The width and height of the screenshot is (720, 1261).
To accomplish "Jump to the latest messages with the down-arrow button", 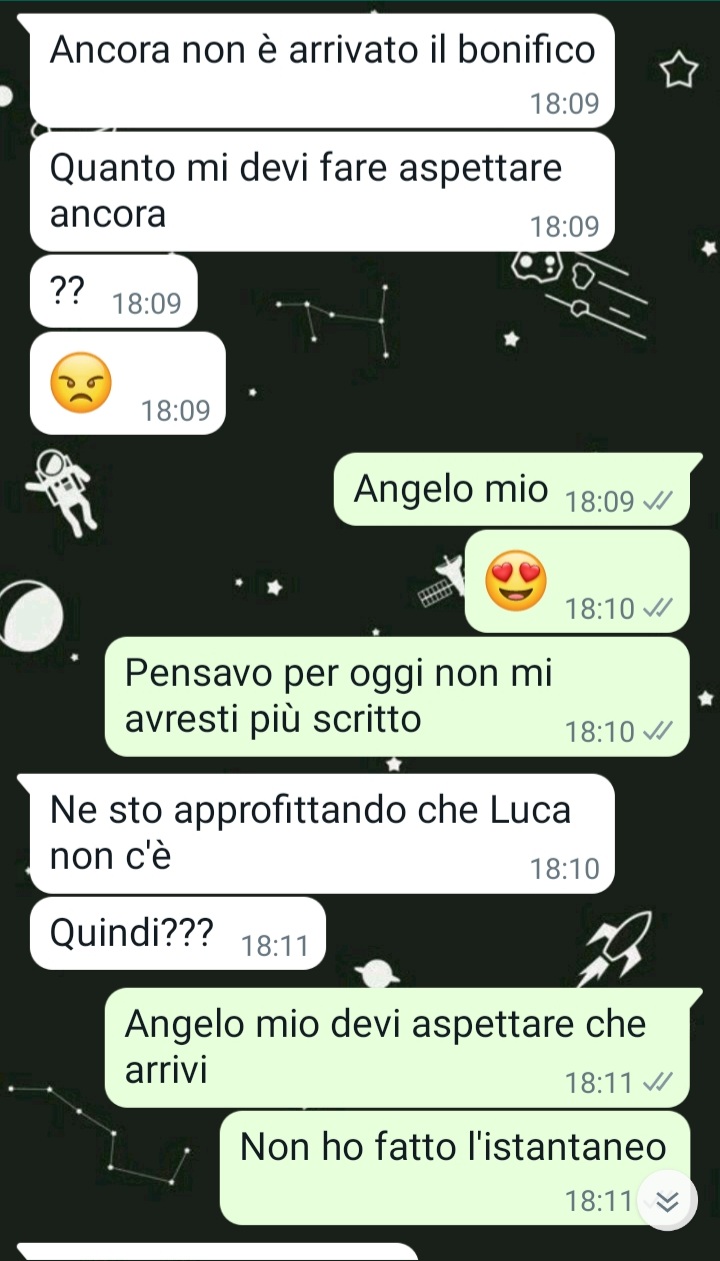I will [666, 1201].
